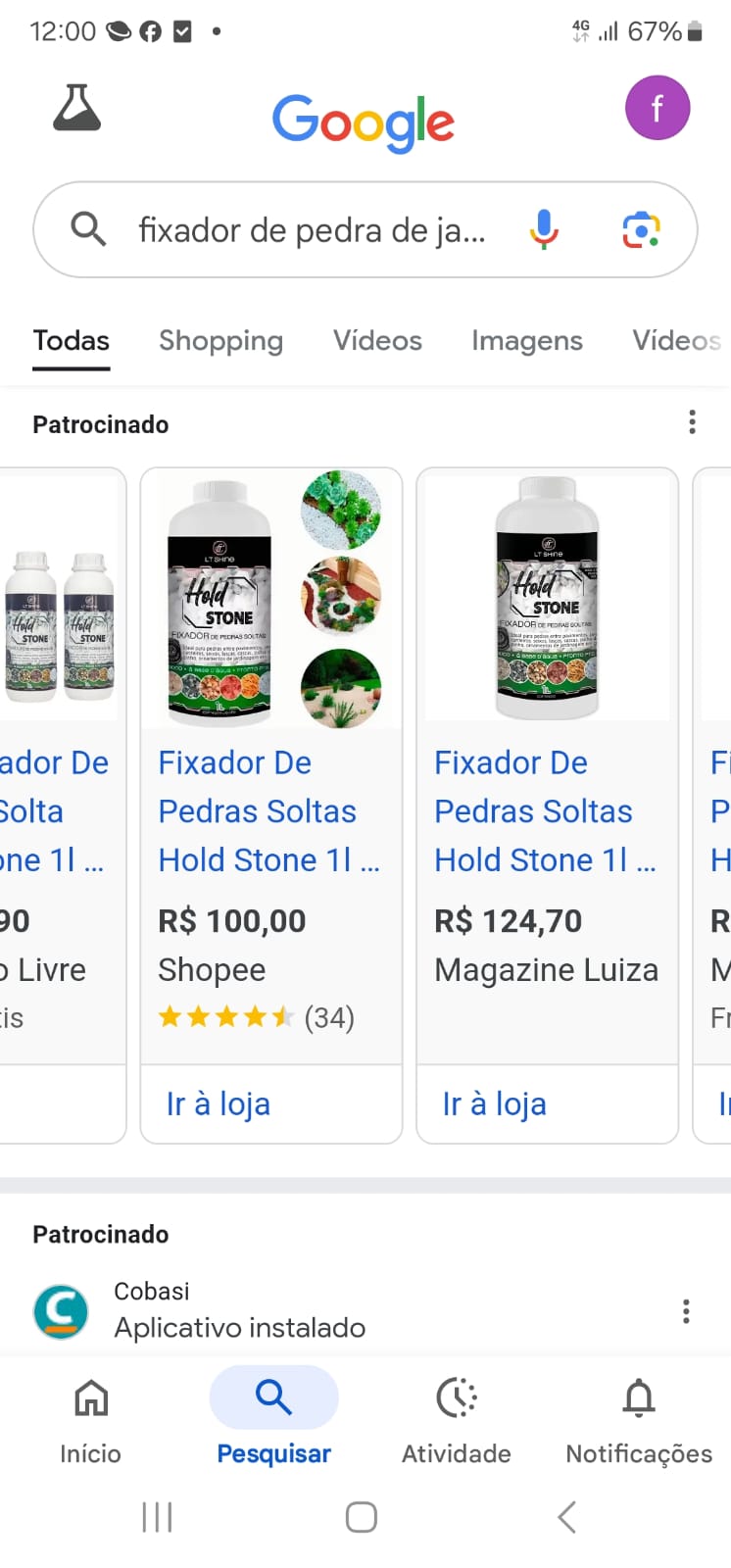Open sponsored products overflow menu

[692, 422]
